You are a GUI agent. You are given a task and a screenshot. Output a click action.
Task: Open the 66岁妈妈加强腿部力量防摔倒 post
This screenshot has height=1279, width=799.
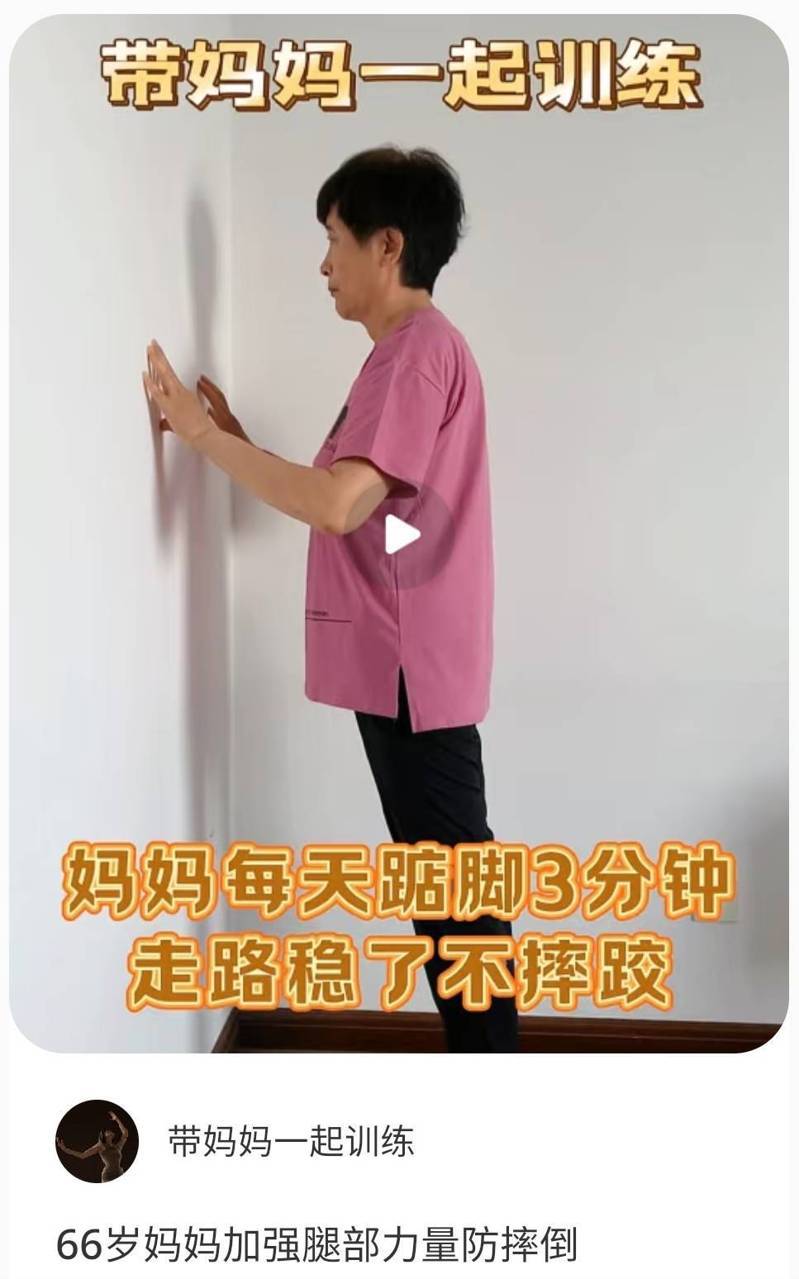coord(316,1245)
